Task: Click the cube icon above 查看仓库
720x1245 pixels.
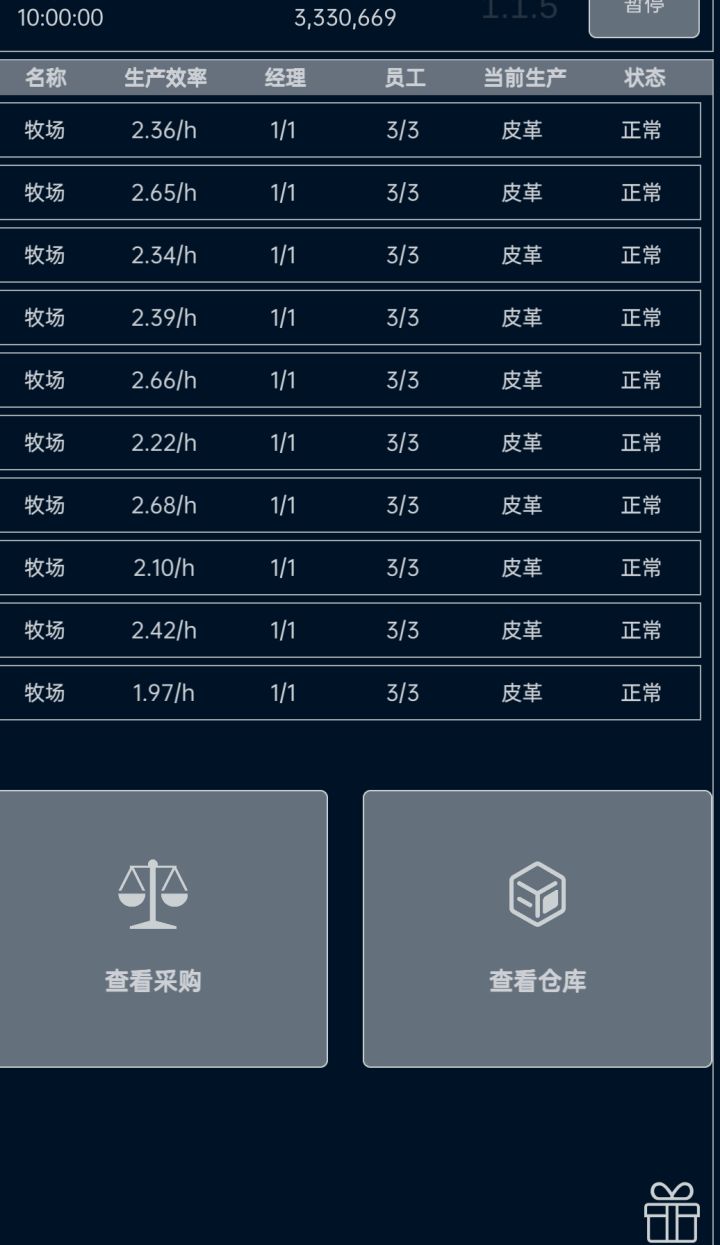Action: [538, 891]
